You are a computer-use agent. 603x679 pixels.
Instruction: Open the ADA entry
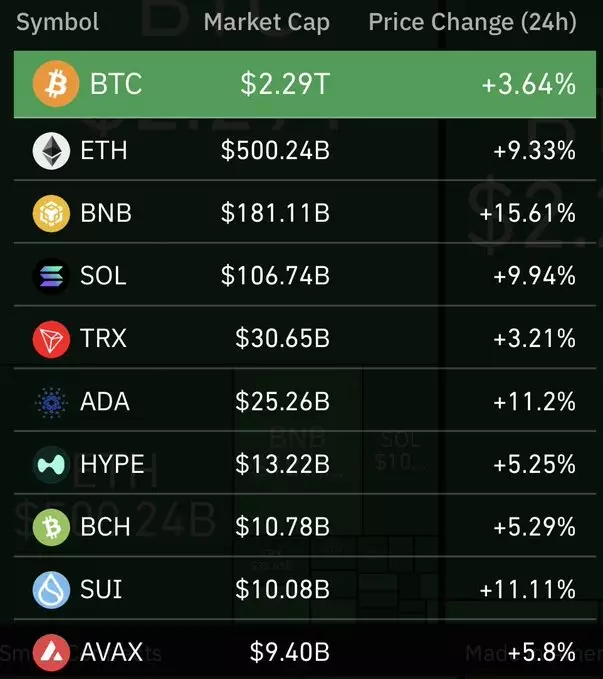click(x=300, y=402)
